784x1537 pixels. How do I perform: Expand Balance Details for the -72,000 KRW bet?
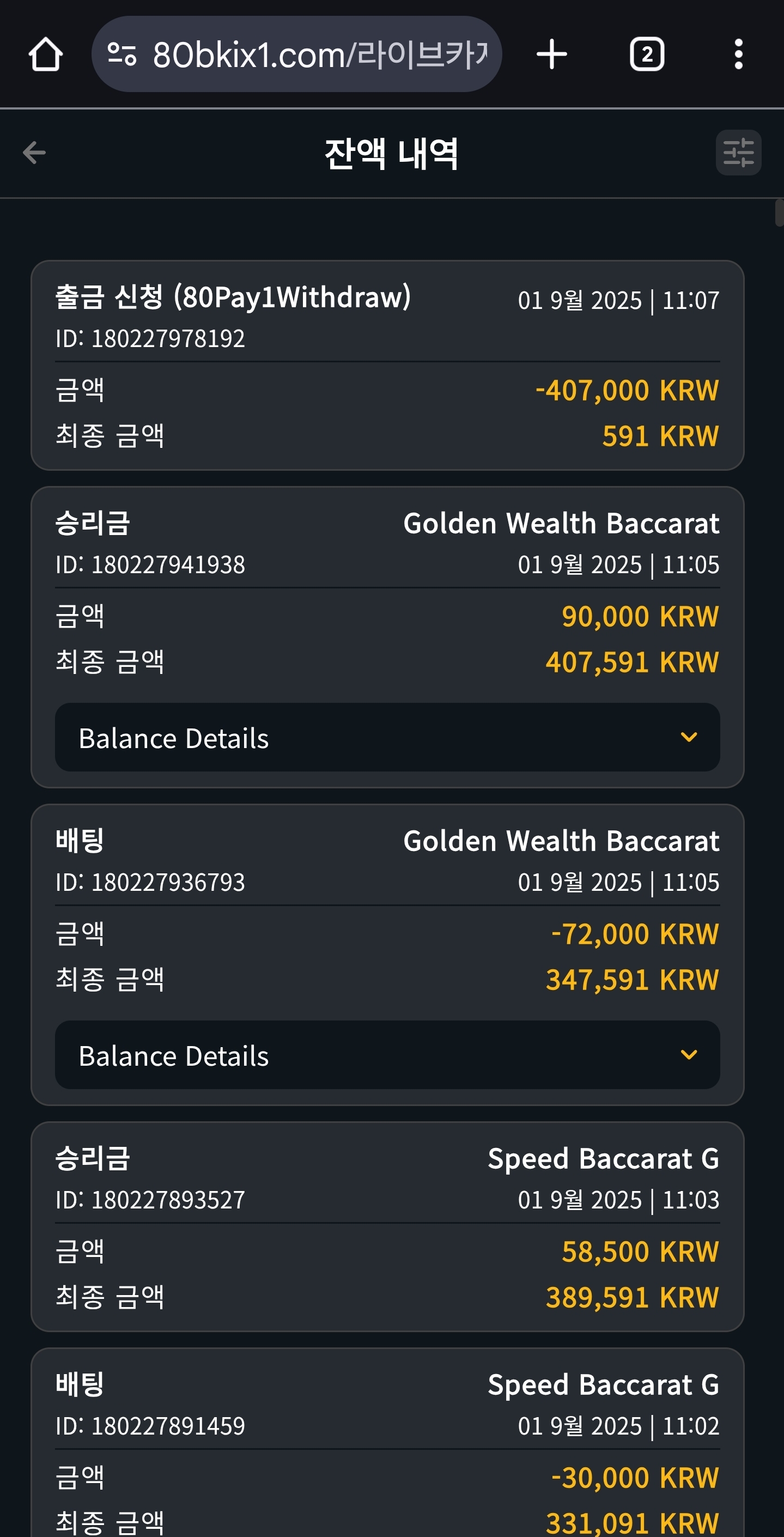[x=387, y=1055]
